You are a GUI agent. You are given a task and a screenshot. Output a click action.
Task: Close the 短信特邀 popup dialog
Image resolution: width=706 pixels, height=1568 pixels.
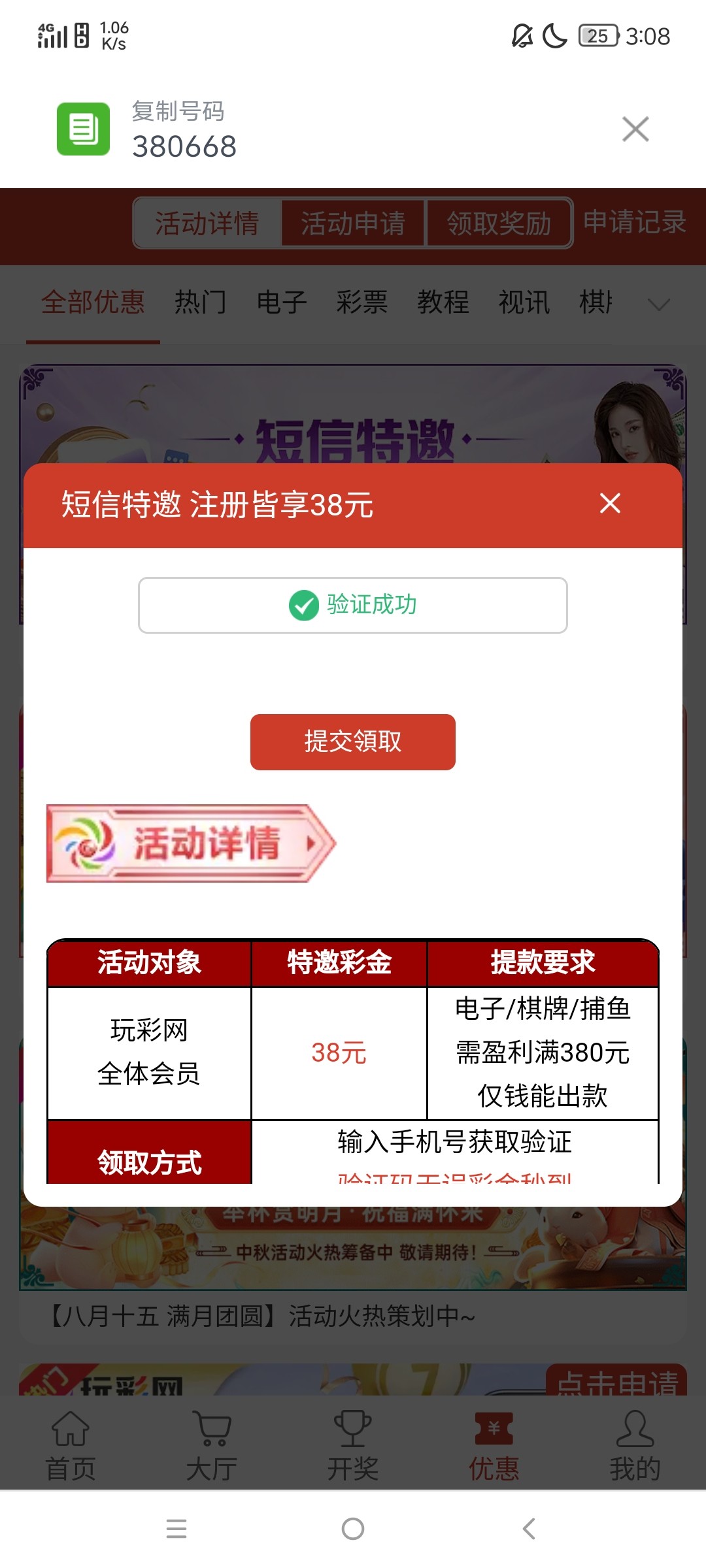(610, 503)
